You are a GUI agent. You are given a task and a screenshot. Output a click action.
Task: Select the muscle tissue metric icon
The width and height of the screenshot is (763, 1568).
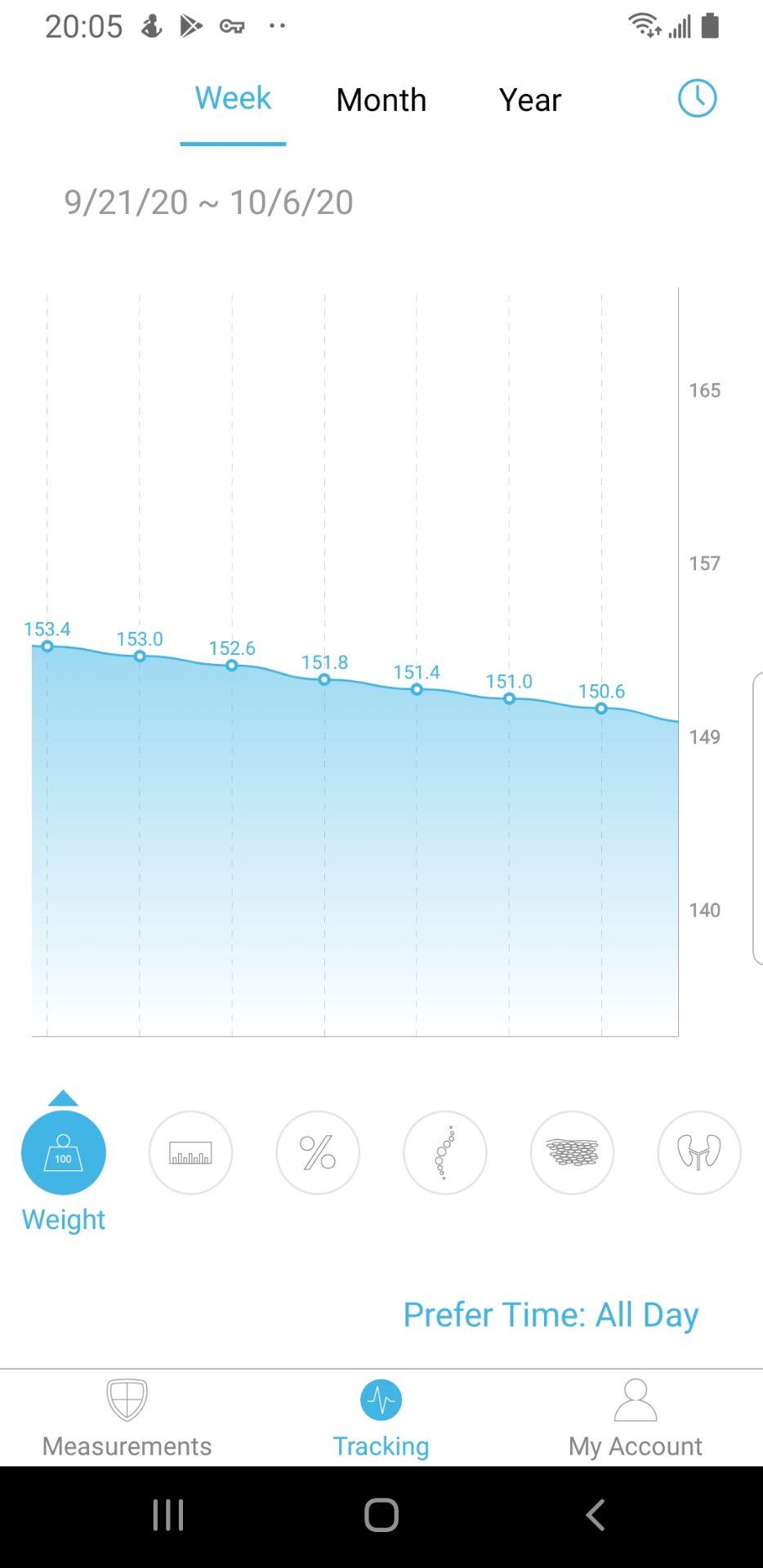pos(572,1152)
